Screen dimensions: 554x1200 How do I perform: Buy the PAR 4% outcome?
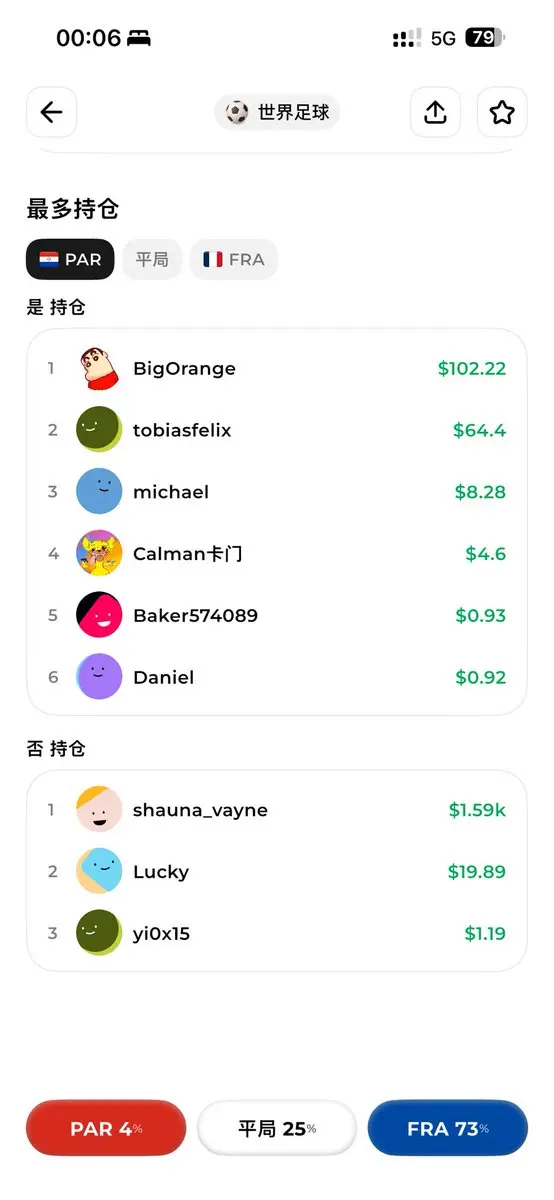click(106, 1128)
